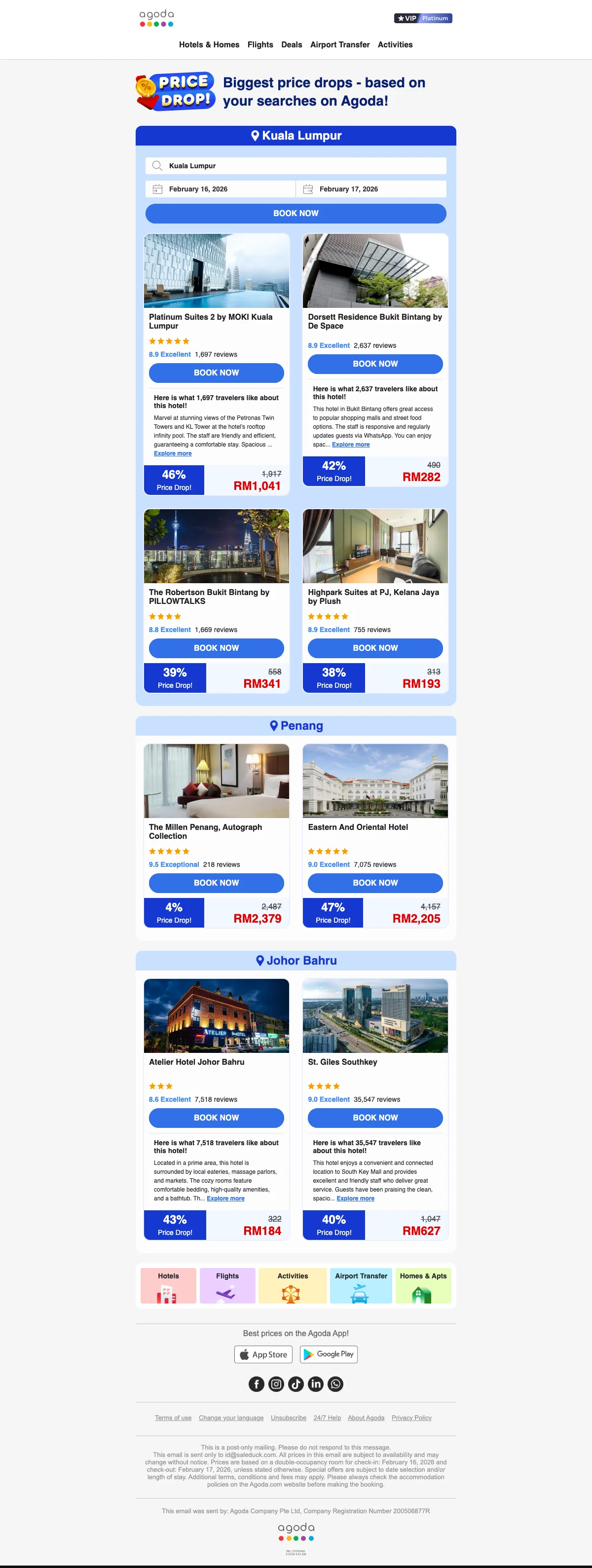Change check-in date February 16, 2026
The height and width of the screenshot is (1568, 592).
click(x=220, y=189)
